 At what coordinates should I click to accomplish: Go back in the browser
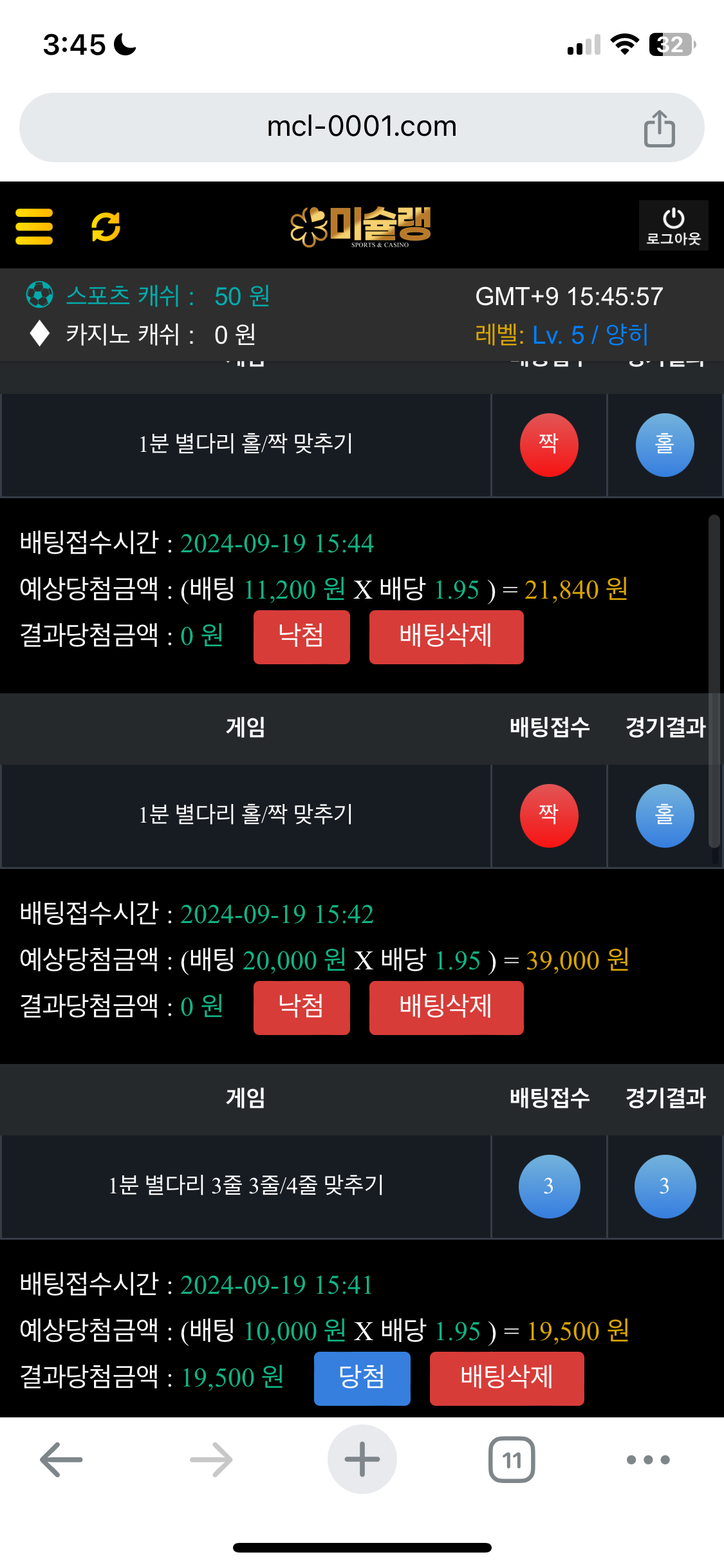[x=61, y=1459]
